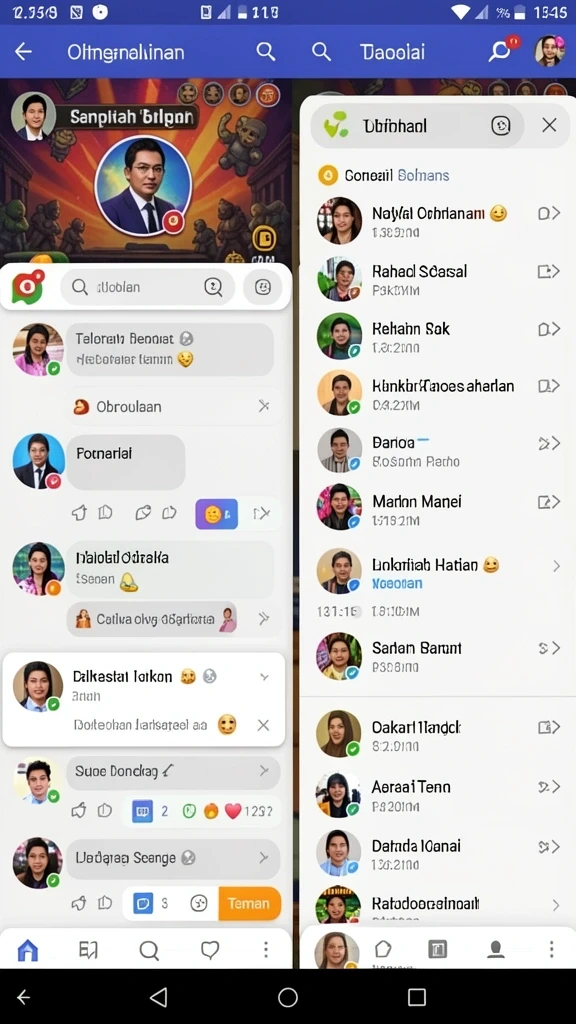Close the Obroulaan row

pos(264,406)
